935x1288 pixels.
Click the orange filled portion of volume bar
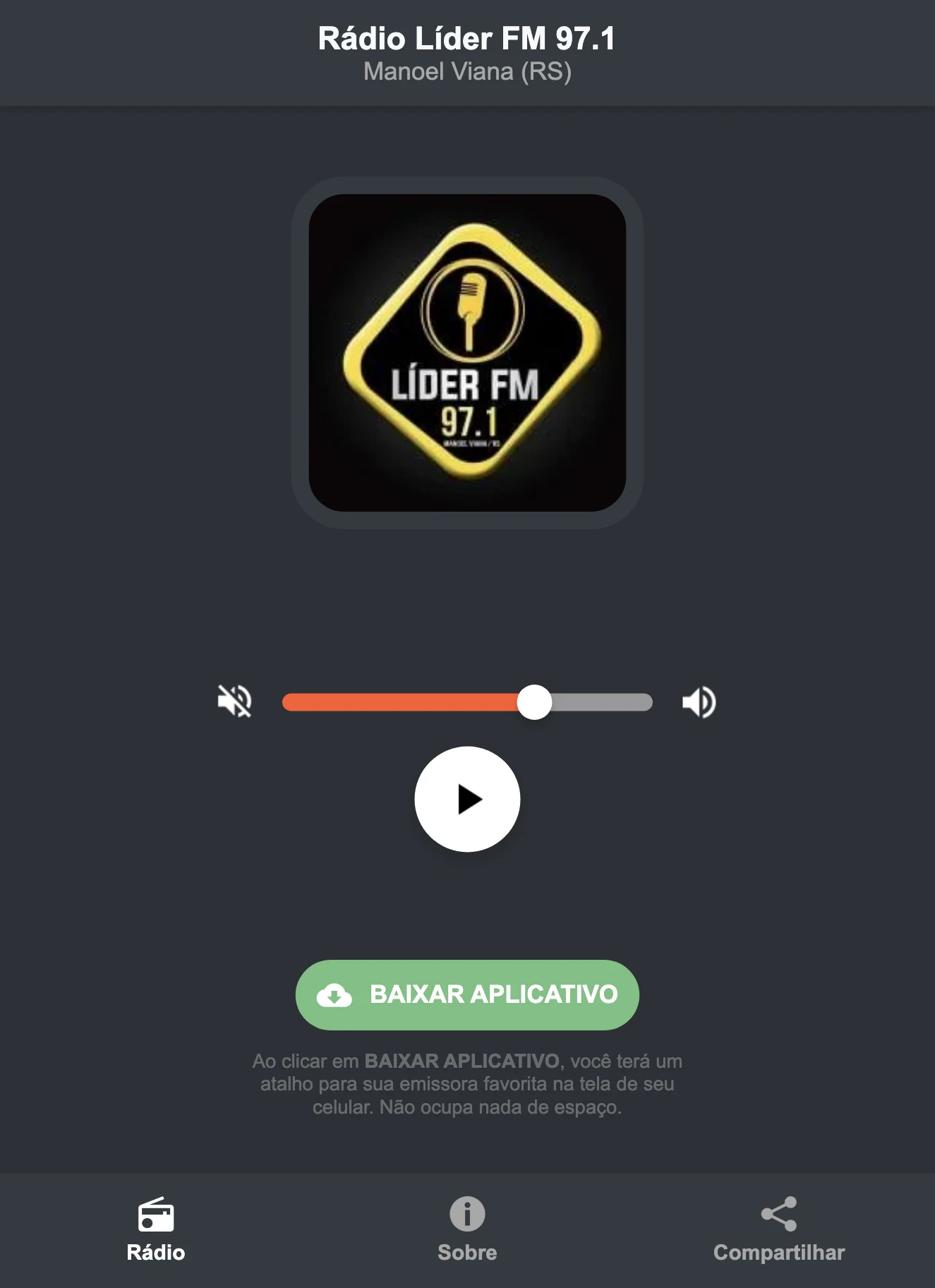coord(402,701)
